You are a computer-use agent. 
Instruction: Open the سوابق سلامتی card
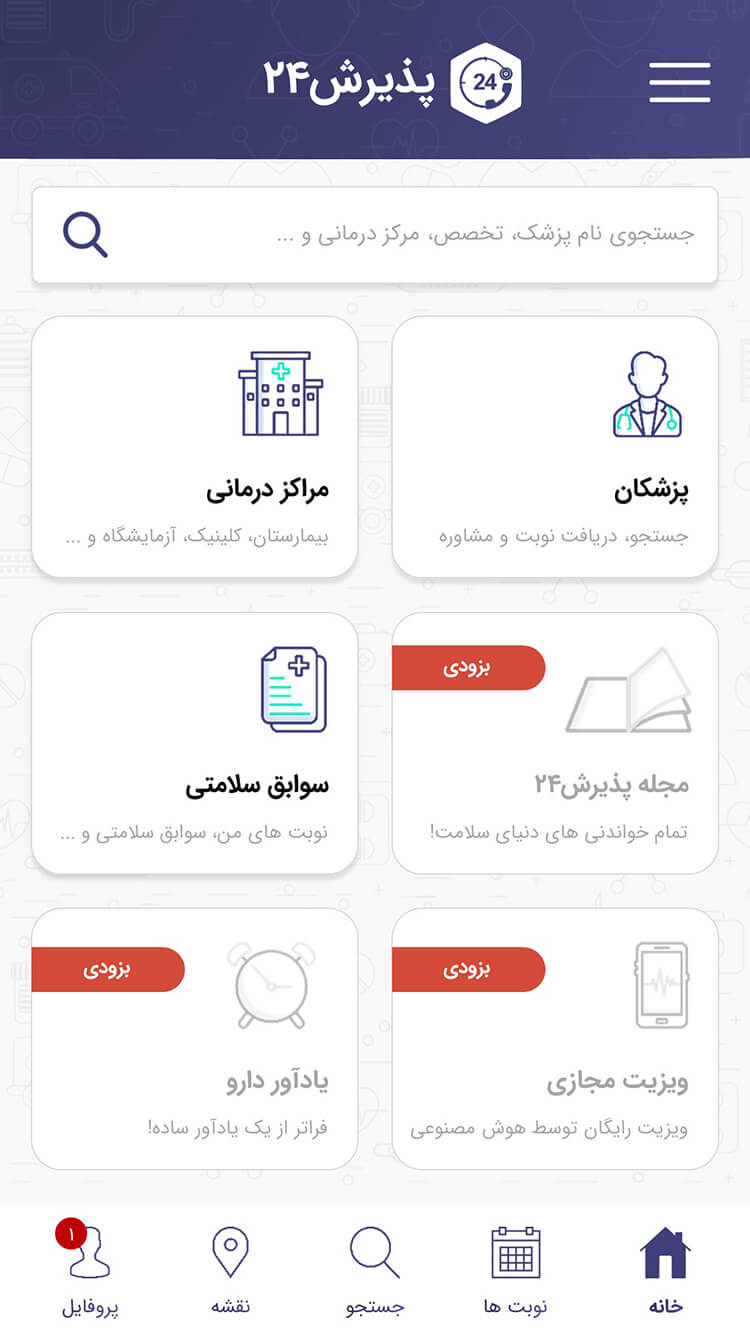pyautogui.click(x=195, y=742)
